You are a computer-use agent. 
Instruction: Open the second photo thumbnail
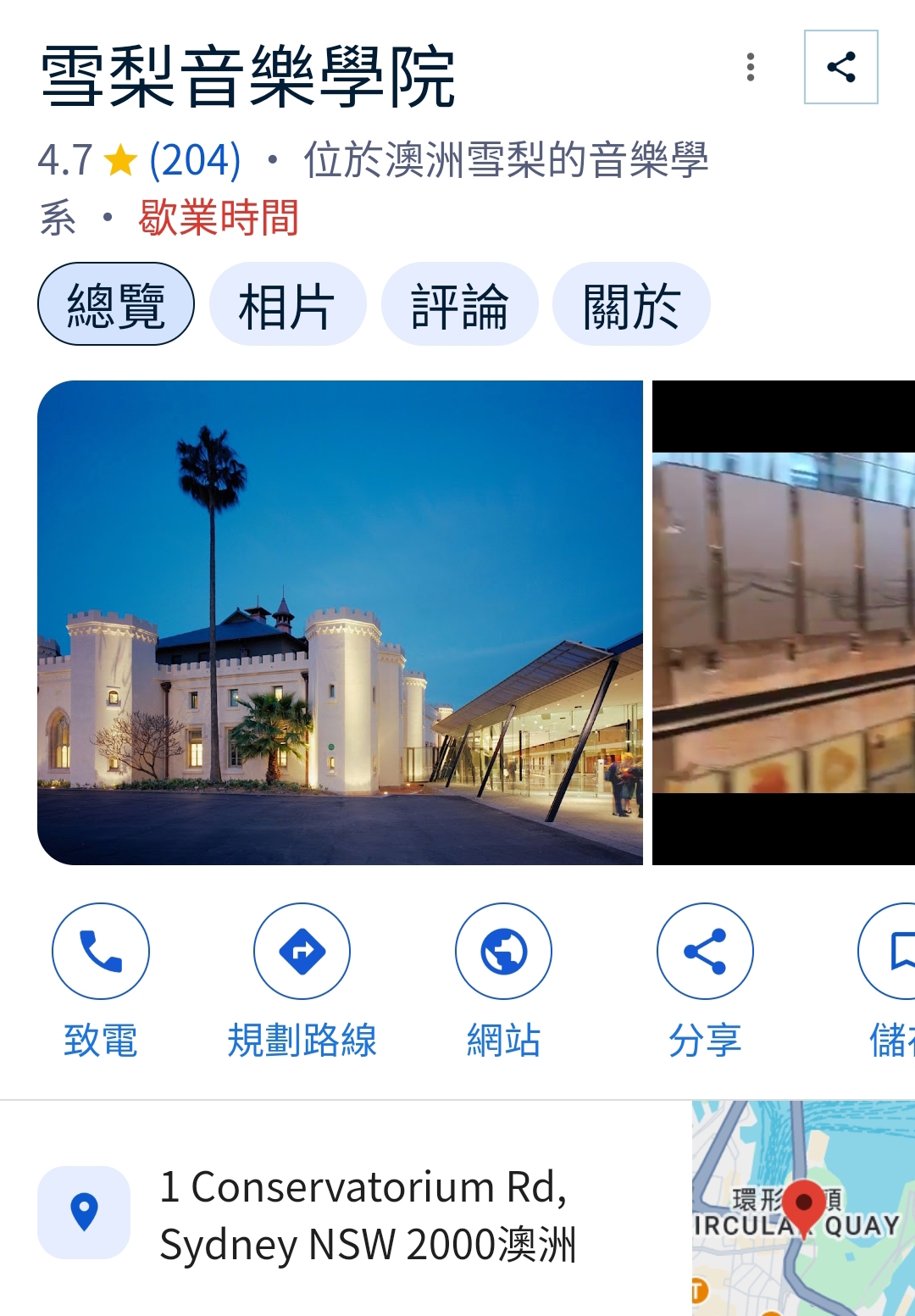point(784,622)
